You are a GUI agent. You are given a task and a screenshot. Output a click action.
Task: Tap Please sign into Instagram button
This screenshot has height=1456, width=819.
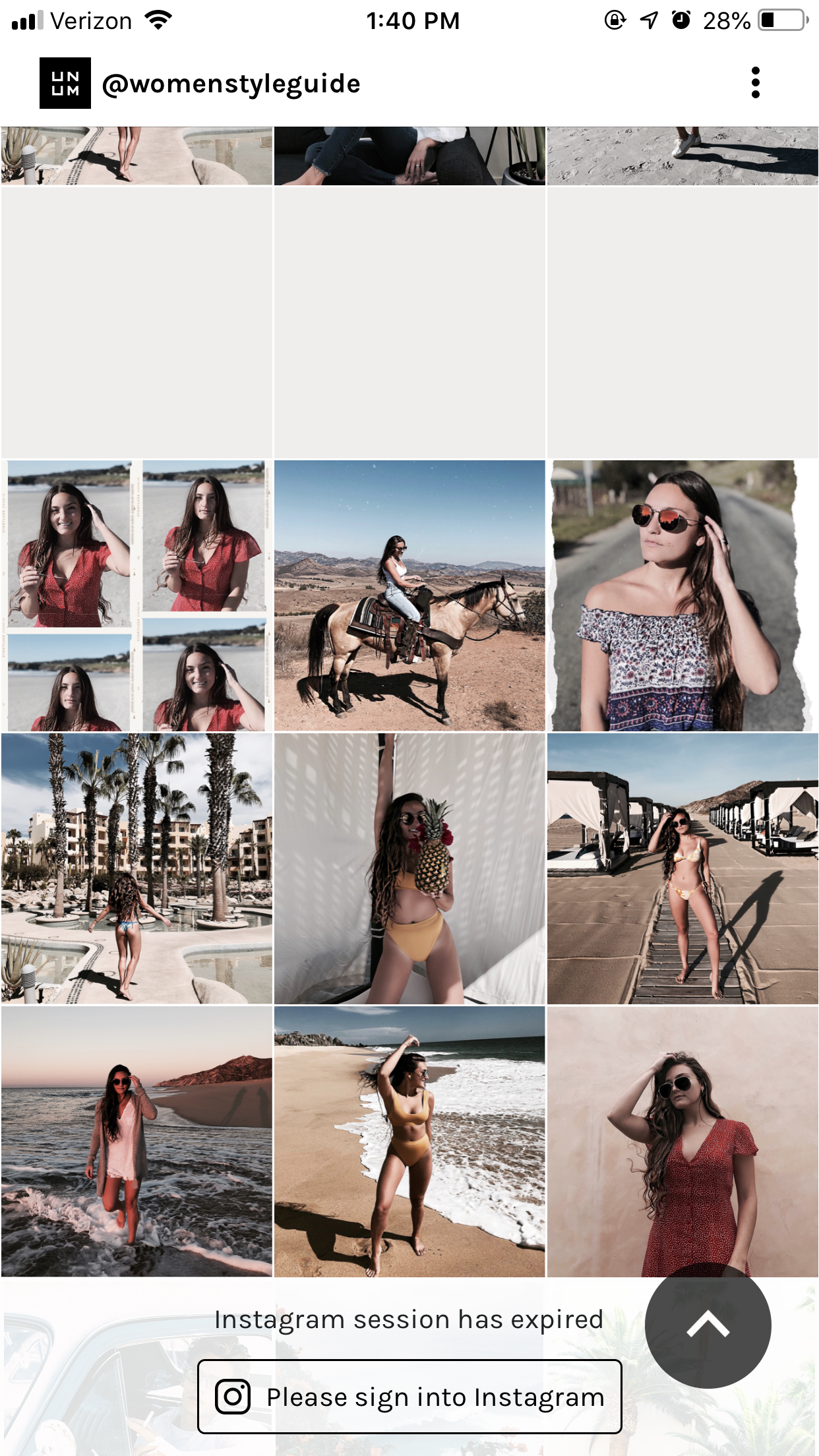409,1397
